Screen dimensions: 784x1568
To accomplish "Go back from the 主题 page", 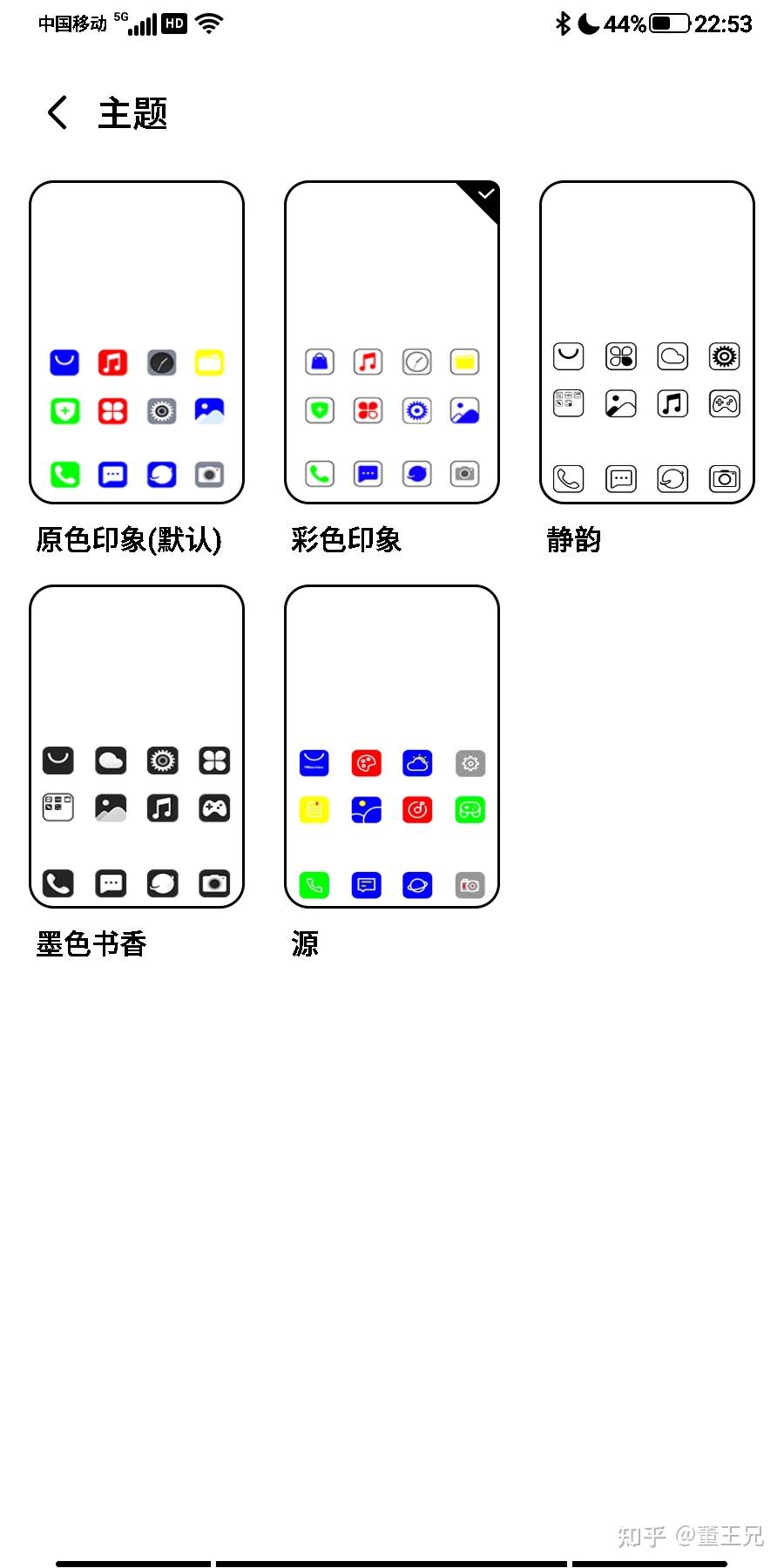I will 57,113.
